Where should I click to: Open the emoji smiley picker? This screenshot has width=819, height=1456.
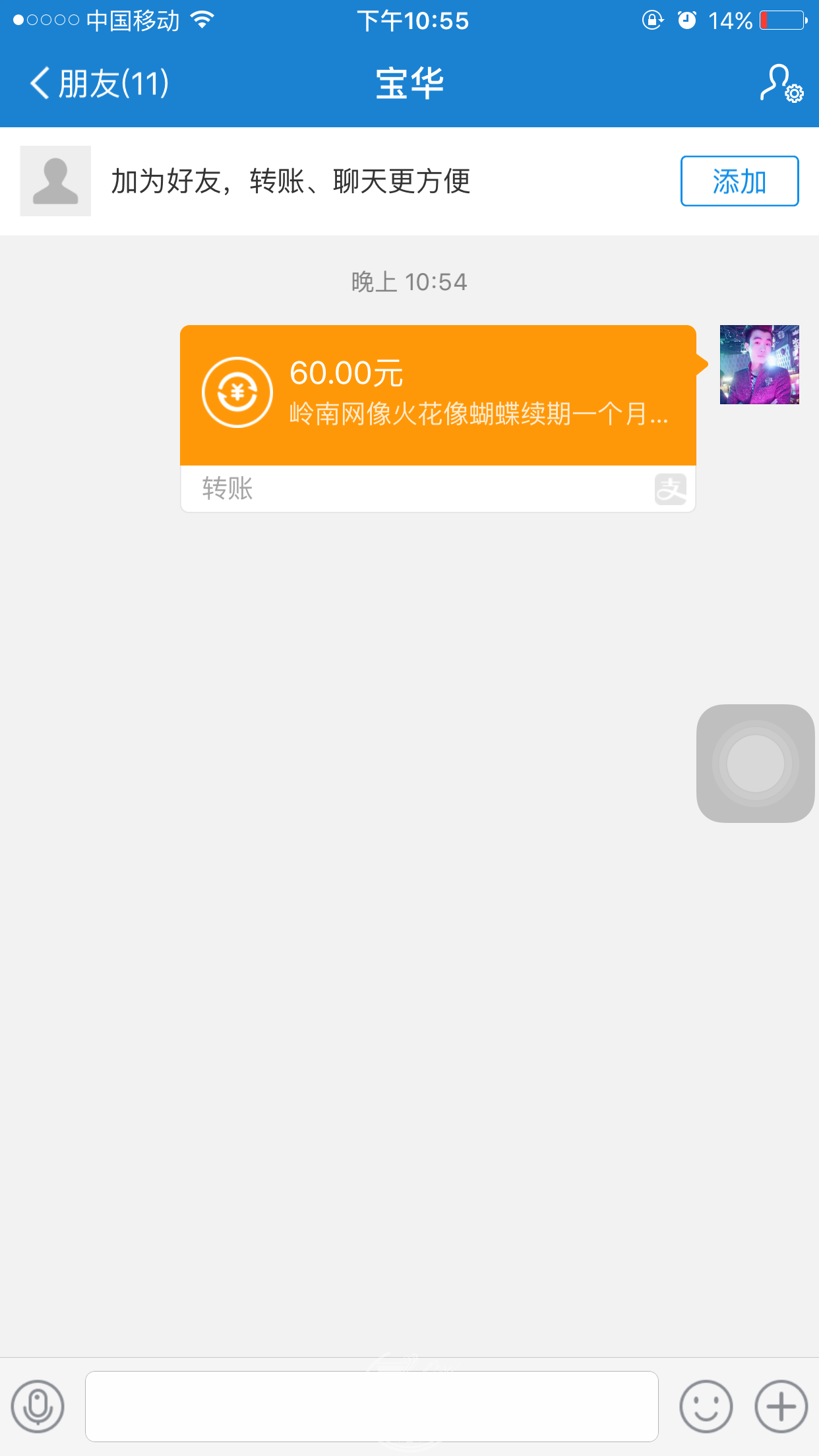click(x=706, y=1407)
